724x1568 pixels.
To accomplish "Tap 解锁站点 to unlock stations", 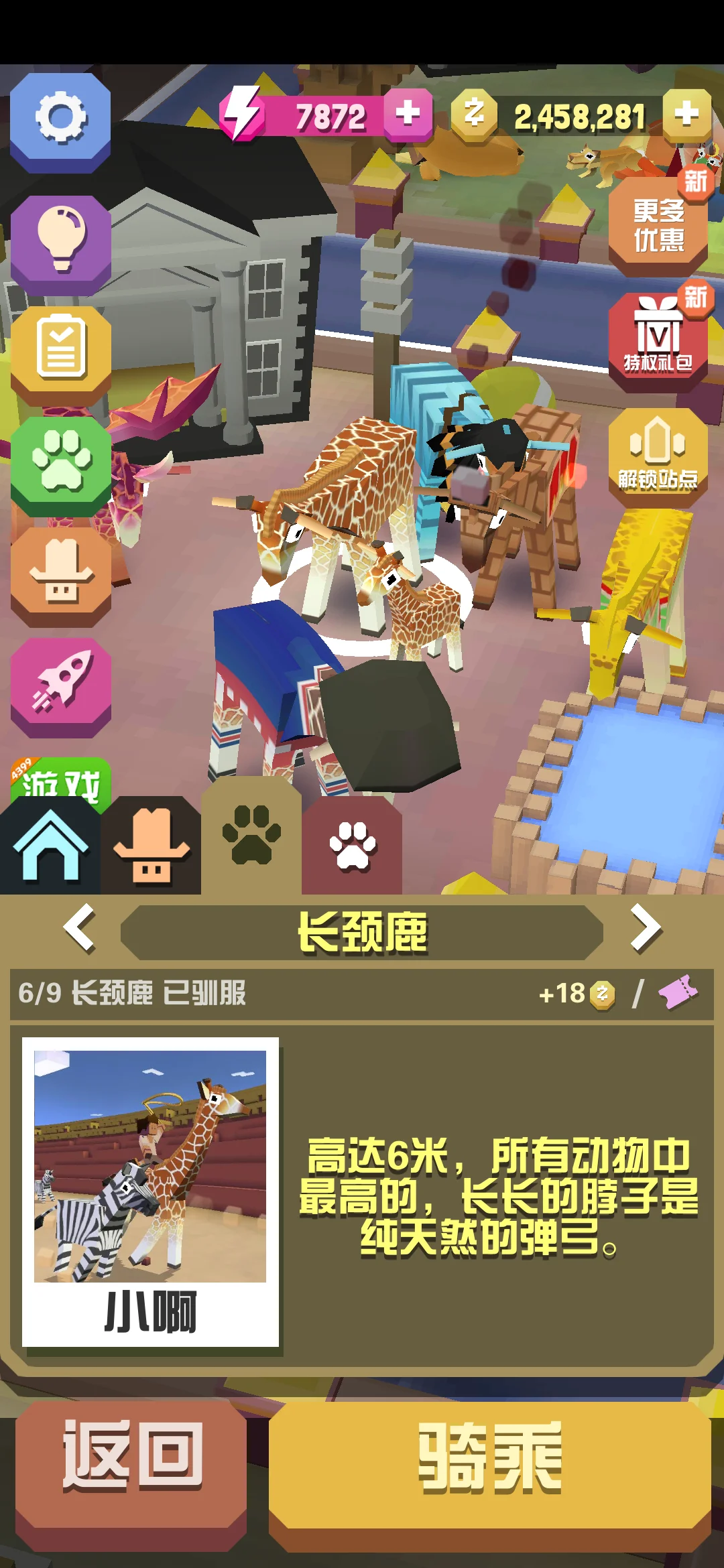I will tap(658, 454).
